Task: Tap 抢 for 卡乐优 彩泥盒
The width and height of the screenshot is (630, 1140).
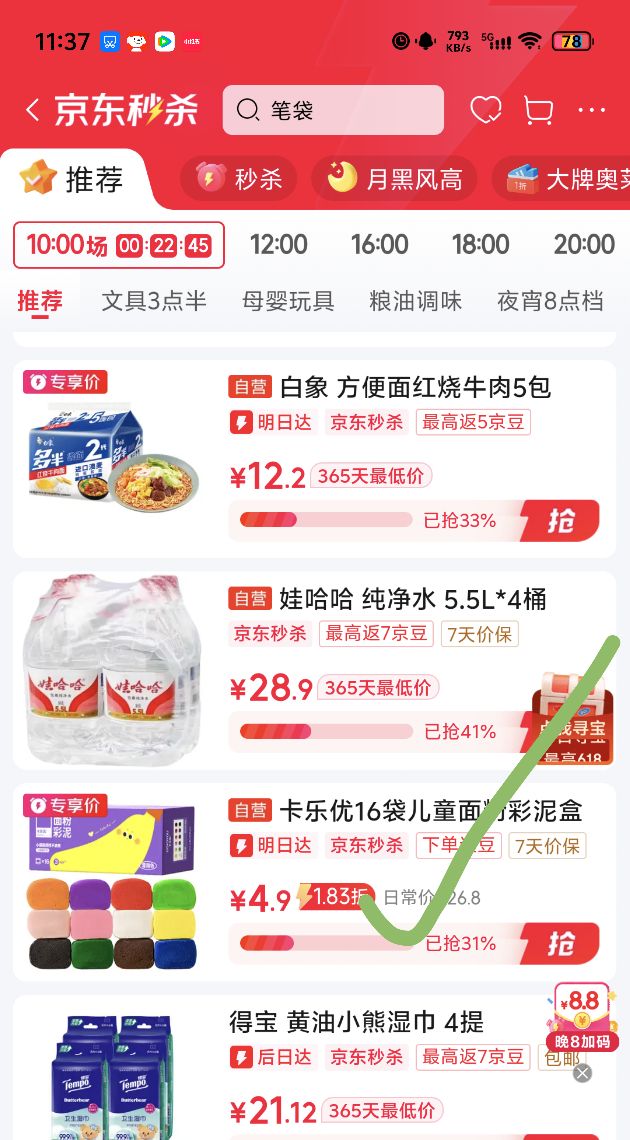Action: pyautogui.click(x=560, y=944)
